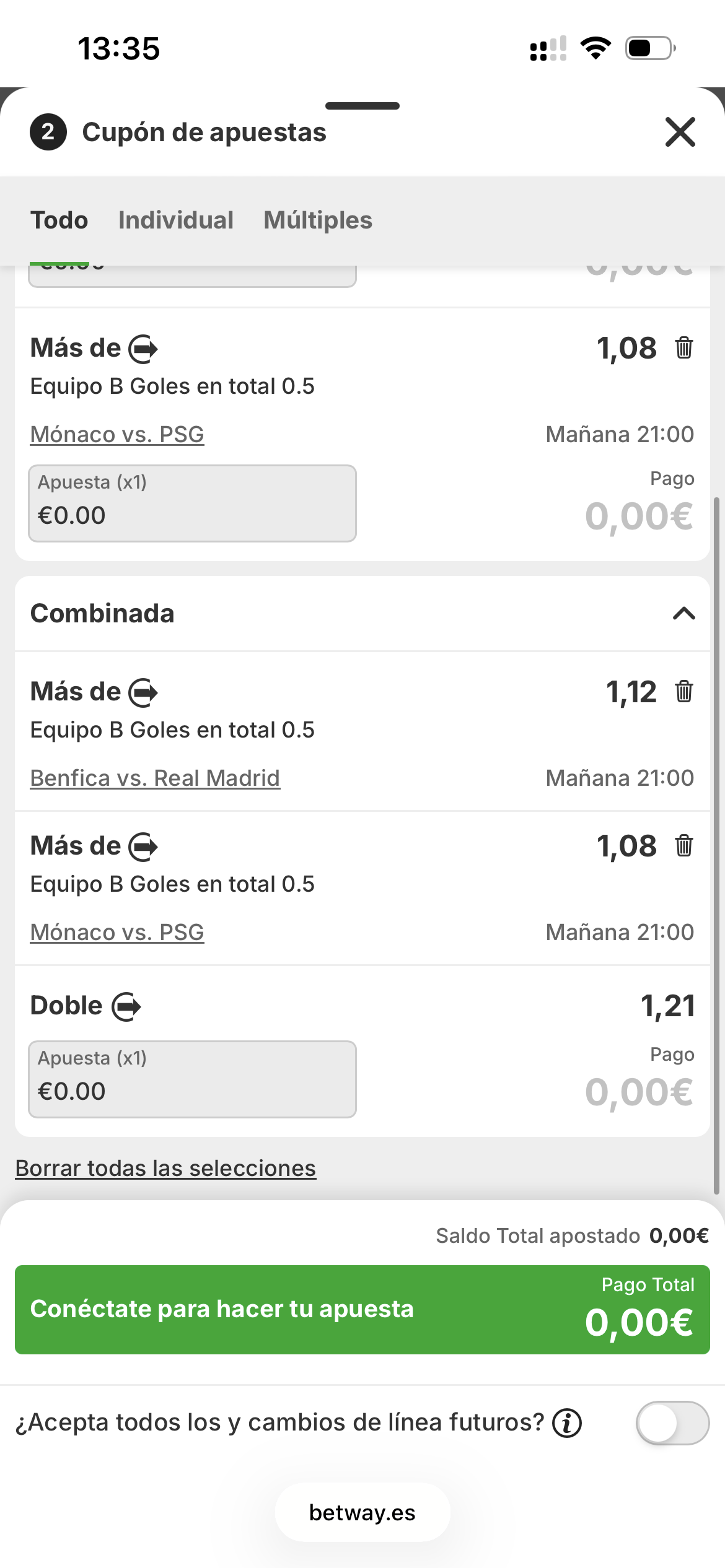Enter stake for Mónaco vs. PSG single bet
Screen dimensions: 725x1568
[x=192, y=503]
